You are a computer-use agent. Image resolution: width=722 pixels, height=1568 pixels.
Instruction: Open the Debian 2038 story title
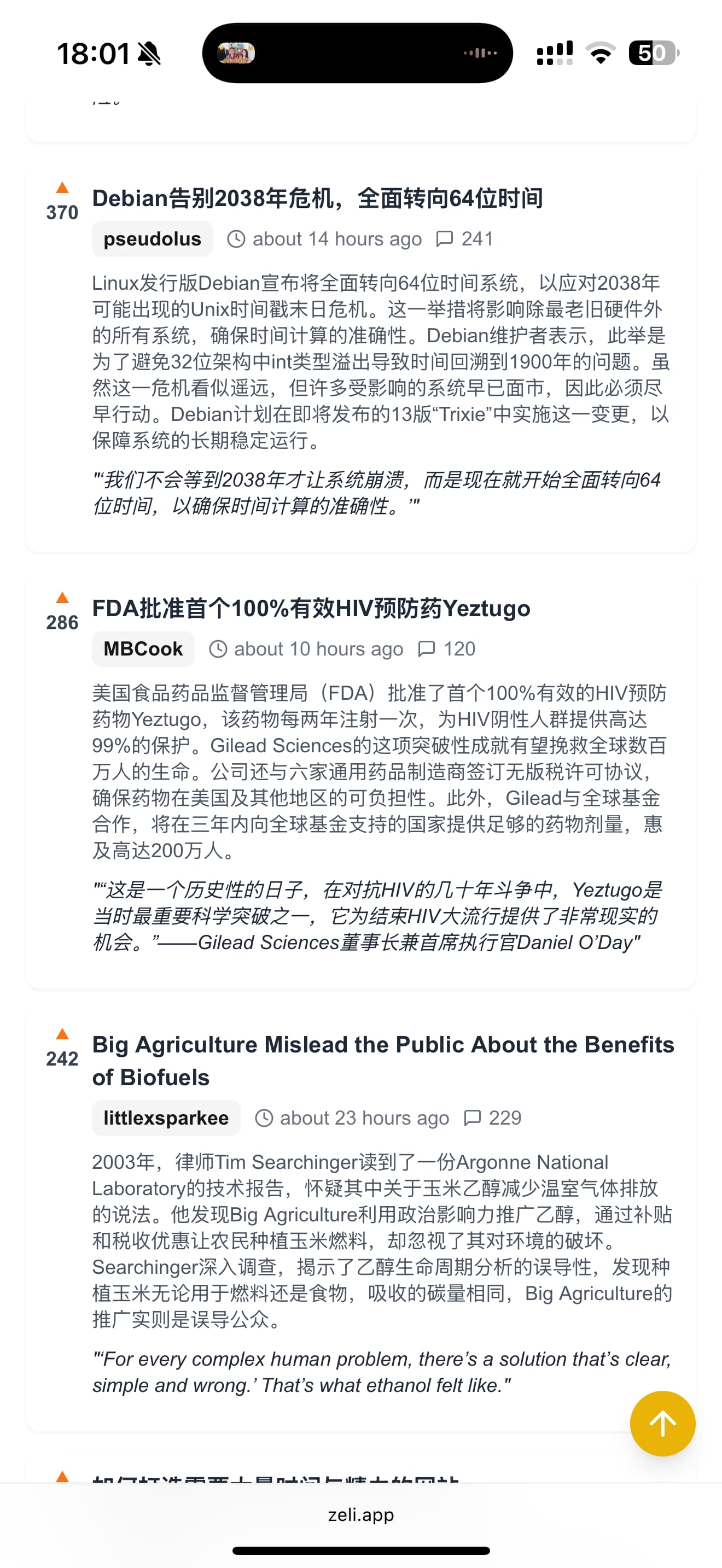coord(317,198)
